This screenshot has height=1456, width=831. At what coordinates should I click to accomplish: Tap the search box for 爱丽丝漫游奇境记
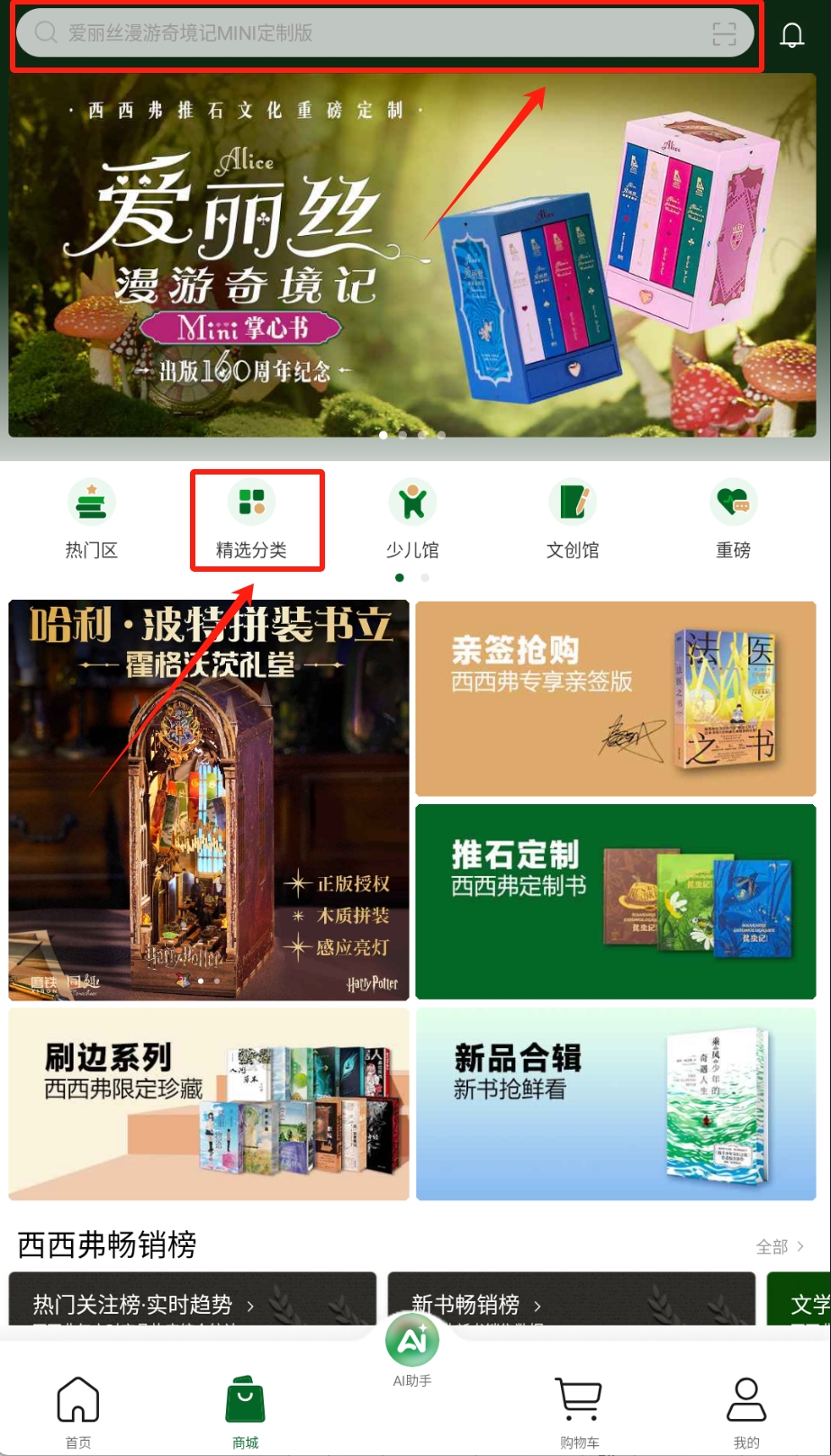click(x=360, y=33)
